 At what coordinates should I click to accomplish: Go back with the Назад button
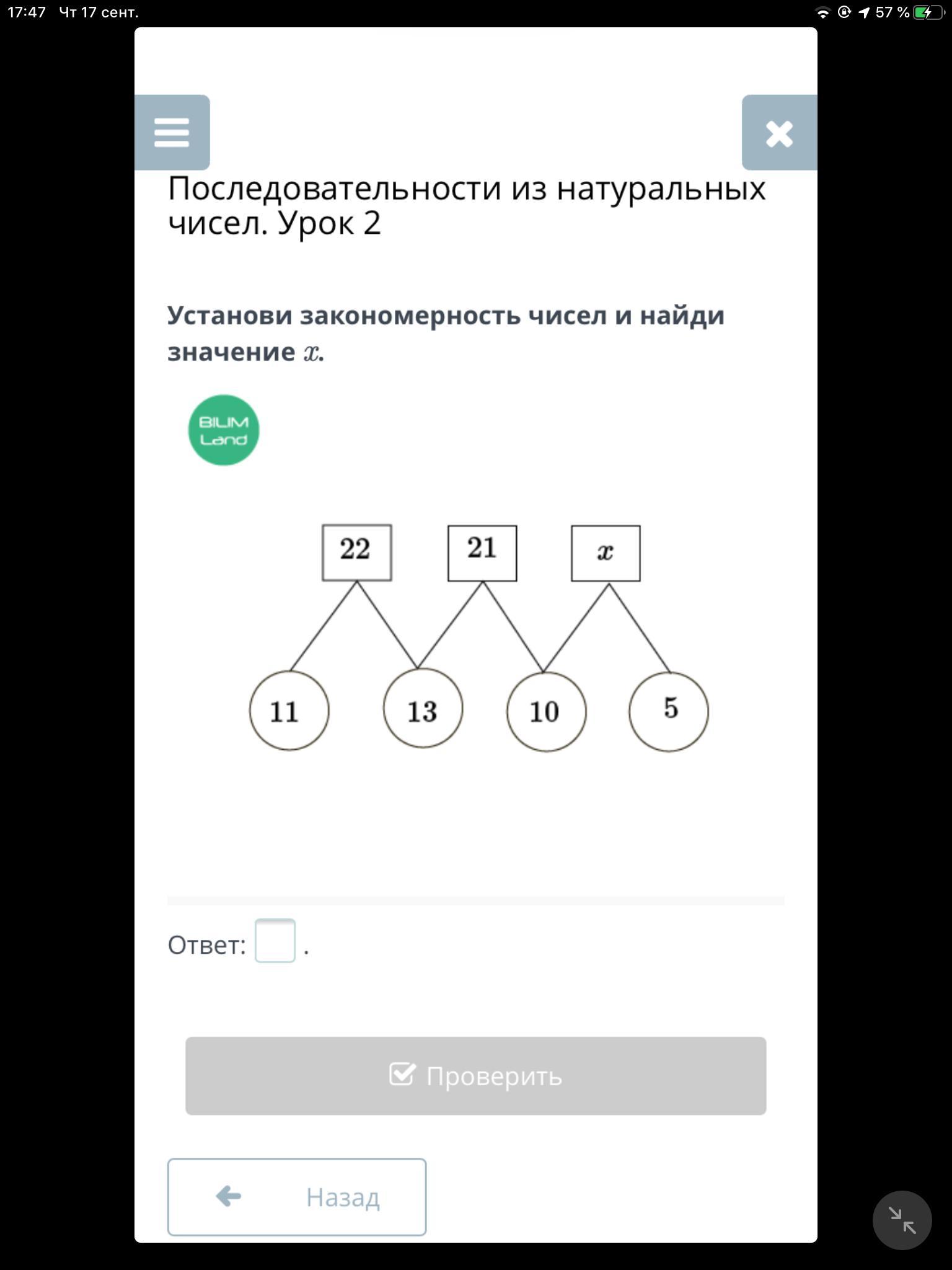tap(297, 1197)
